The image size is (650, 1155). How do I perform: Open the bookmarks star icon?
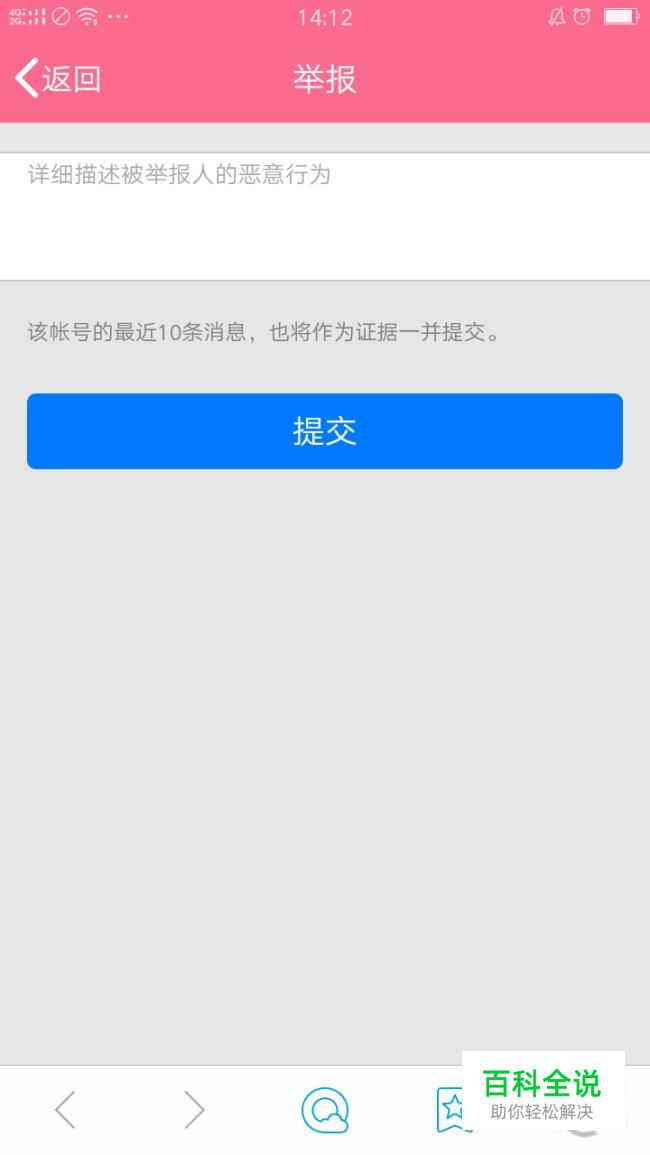click(x=450, y=1109)
